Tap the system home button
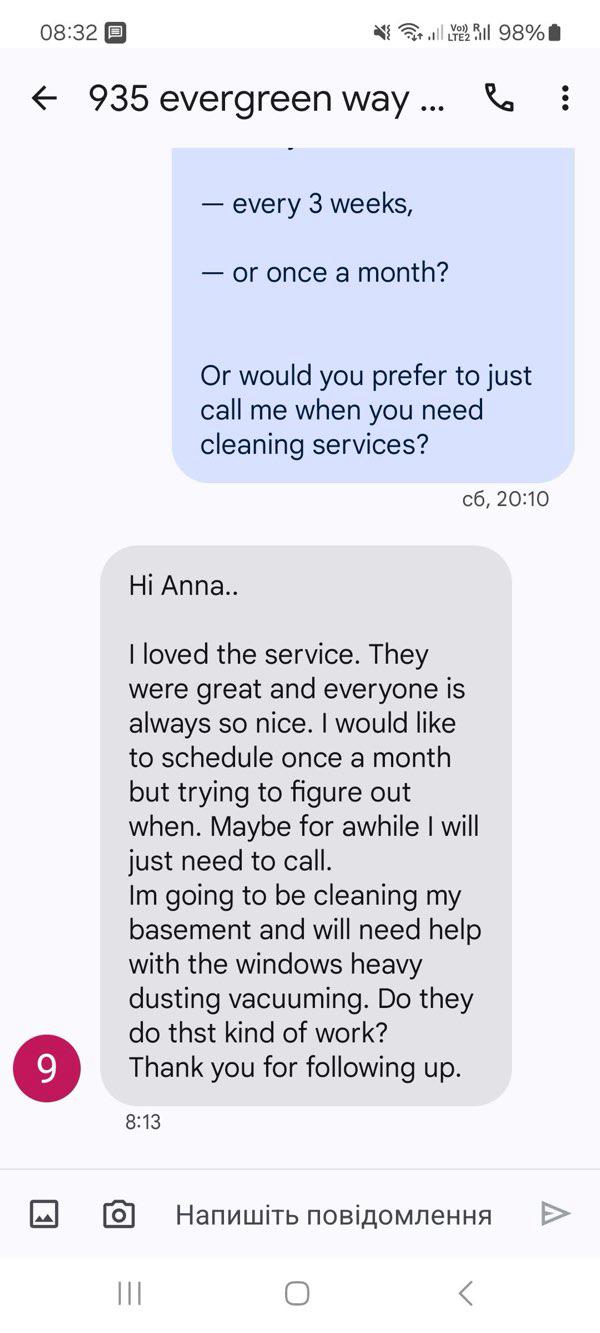 (x=297, y=1293)
